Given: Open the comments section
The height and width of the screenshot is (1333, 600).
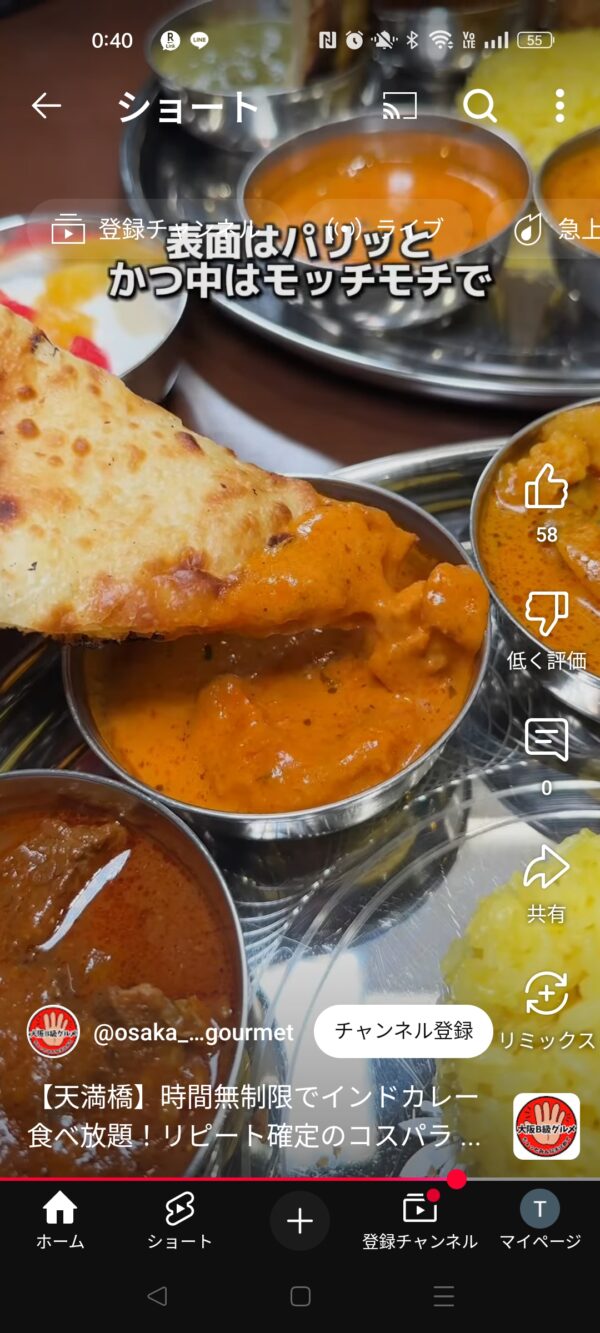Looking at the screenshot, I should [546, 742].
